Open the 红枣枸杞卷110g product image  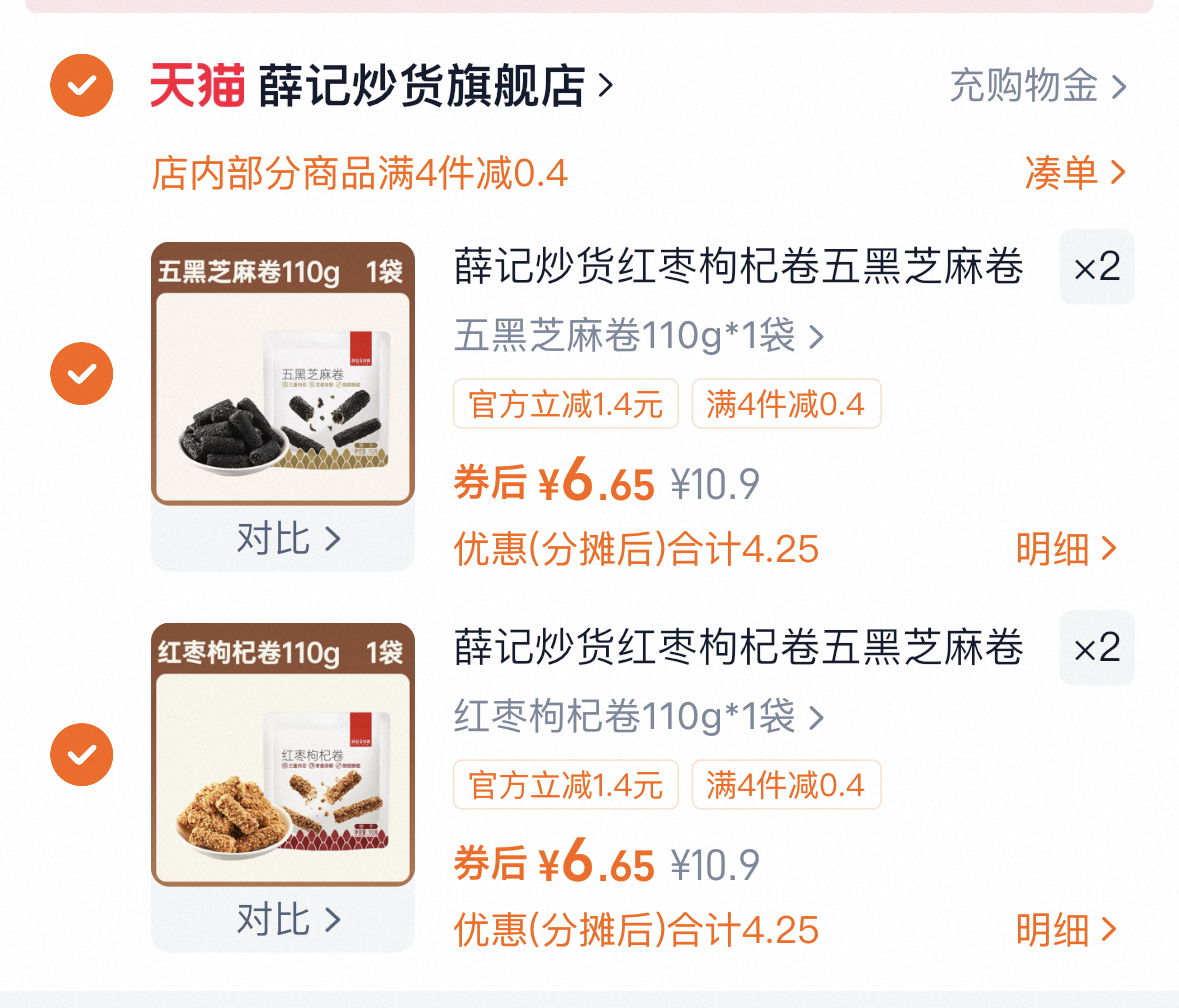[x=282, y=755]
